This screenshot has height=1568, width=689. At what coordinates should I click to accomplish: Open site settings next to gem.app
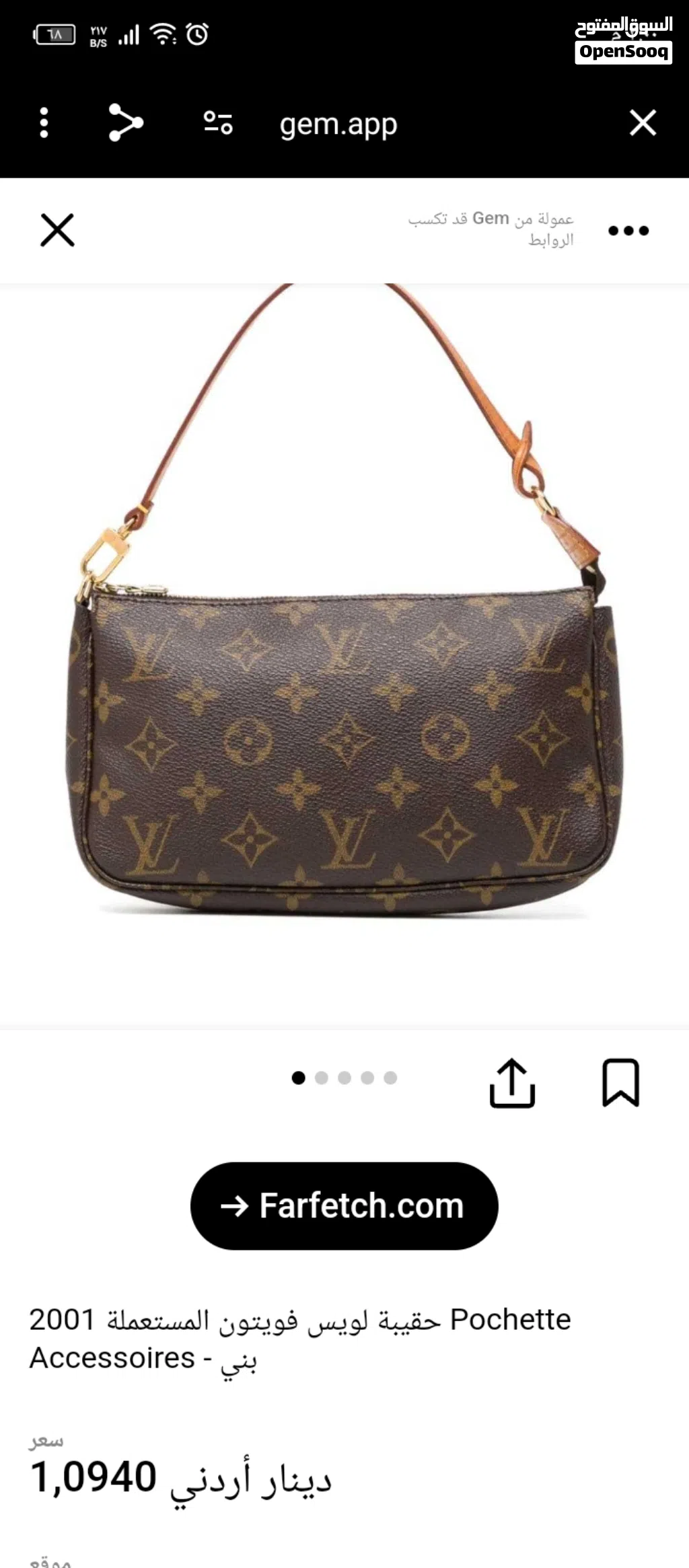(218, 123)
